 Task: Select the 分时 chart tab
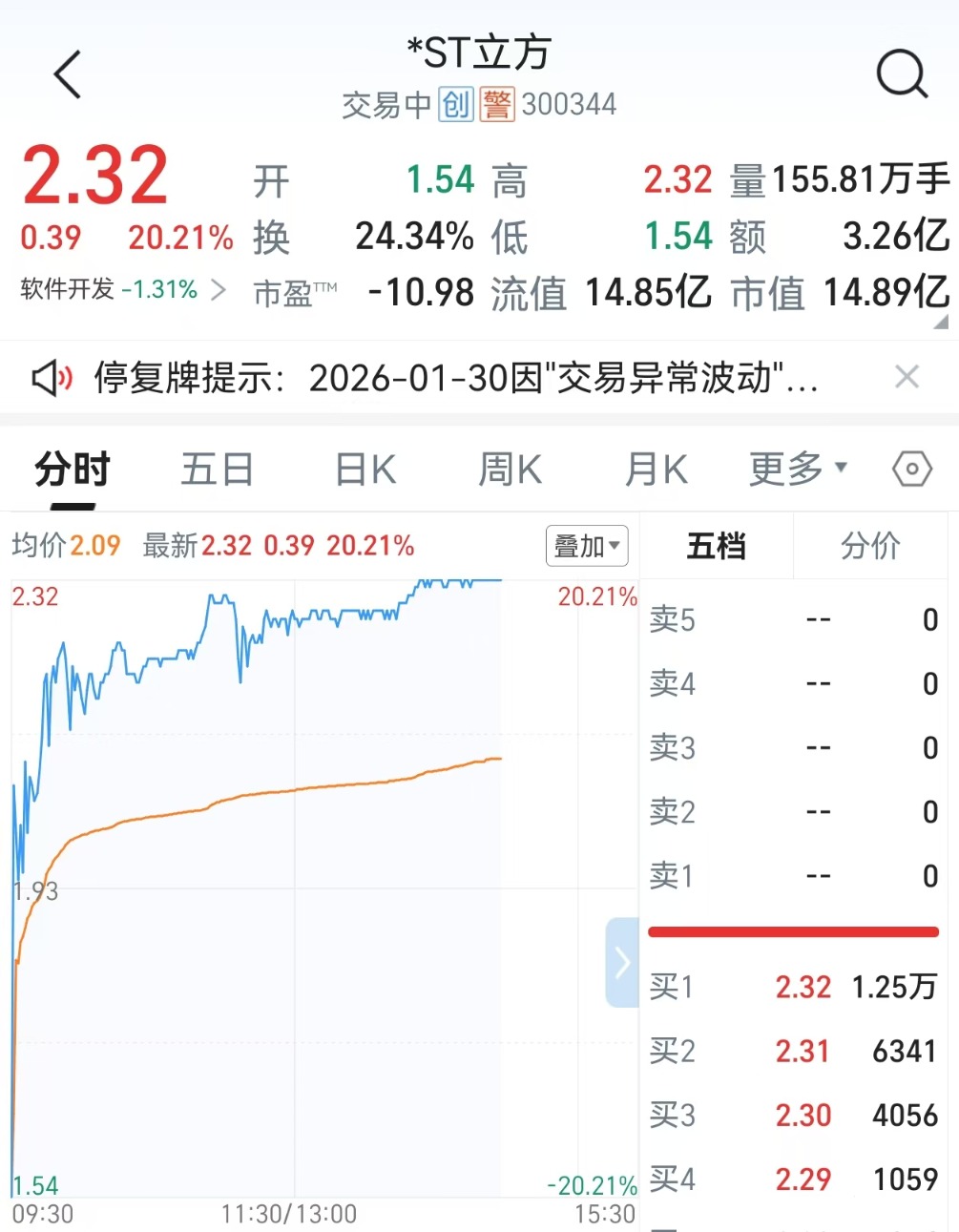[73, 470]
